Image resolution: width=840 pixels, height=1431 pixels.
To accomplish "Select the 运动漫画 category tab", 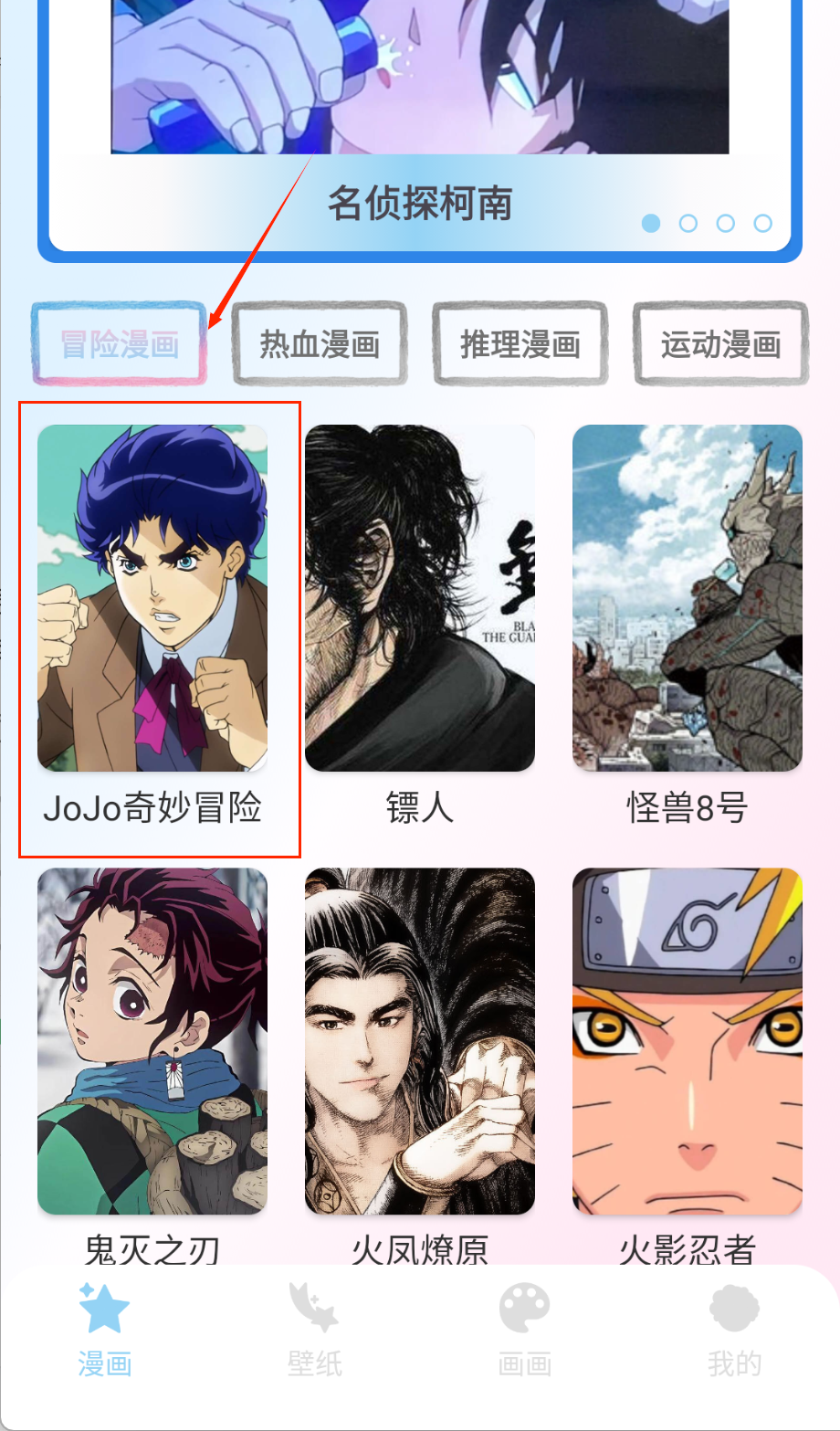I will tap(720, 343).
